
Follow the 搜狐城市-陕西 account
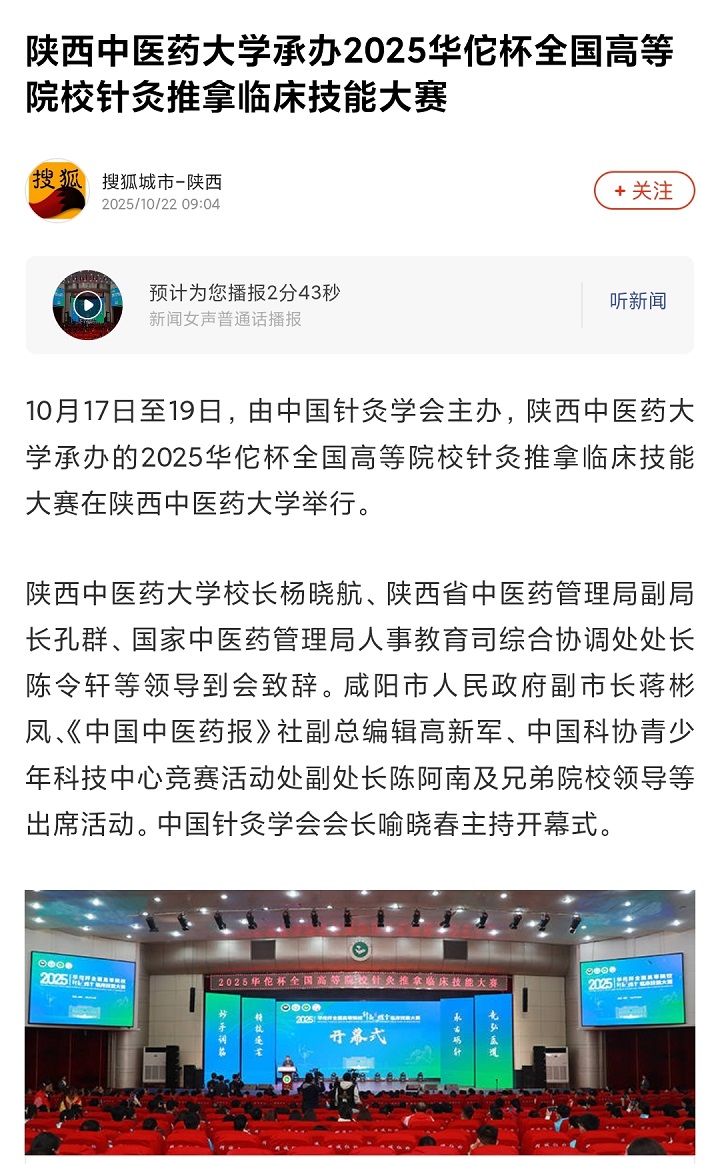(x=644, y=191)
